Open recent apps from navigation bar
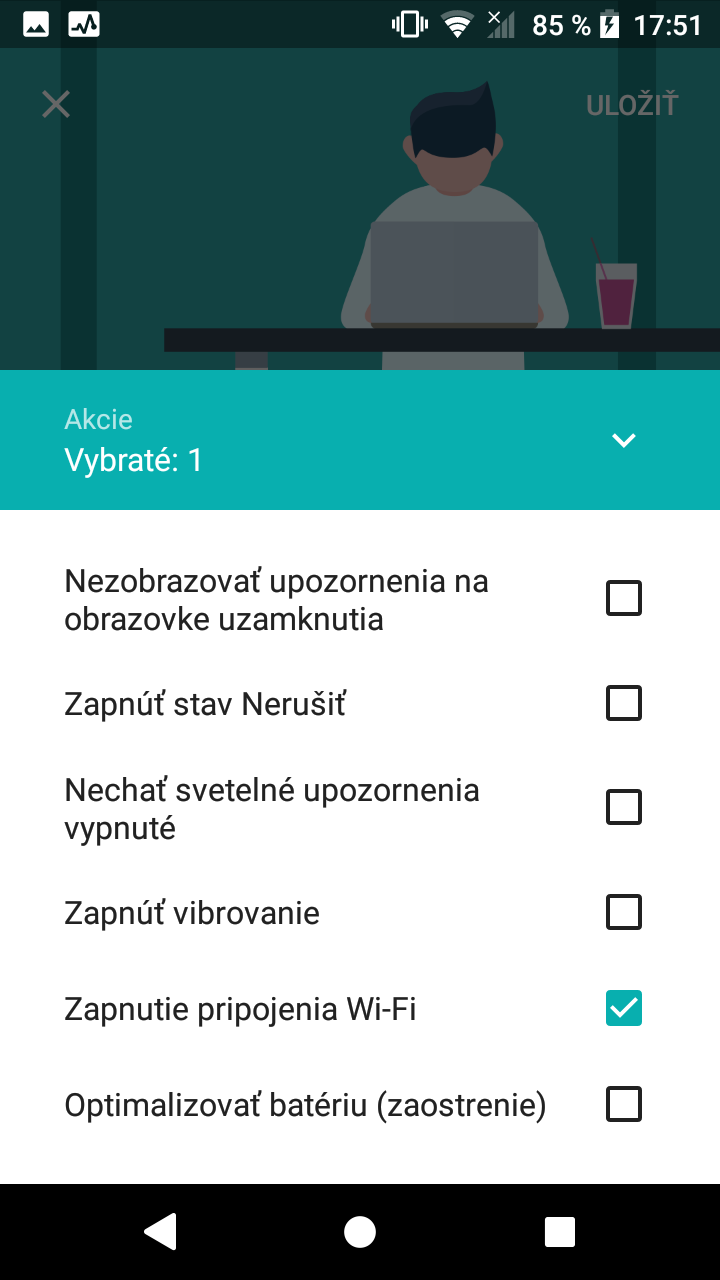The height and width of the screenshot is (1280, 720). (560, 1232)
